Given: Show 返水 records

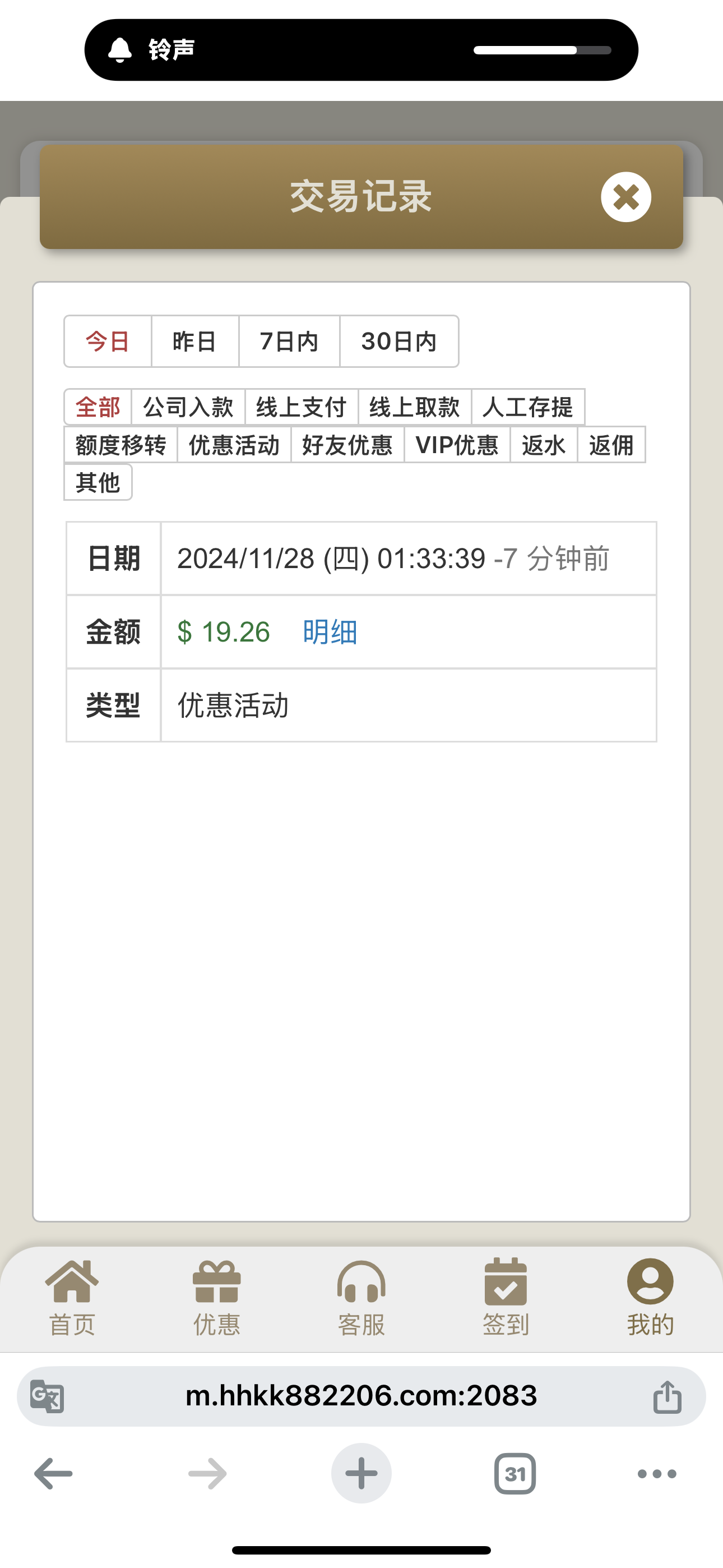Looking at the screenshot, I should pos(544,445).
